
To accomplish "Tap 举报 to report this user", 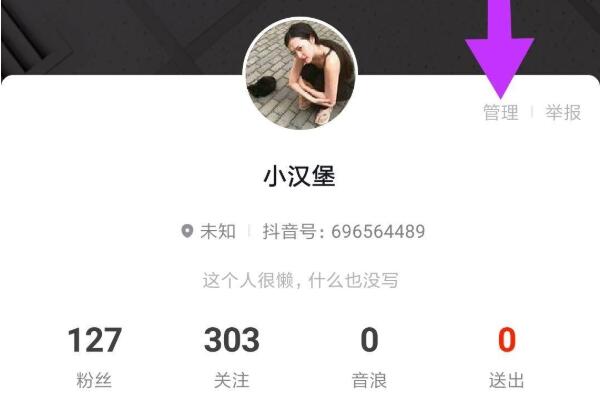I will pyautogui.click(x=563, y=113).
